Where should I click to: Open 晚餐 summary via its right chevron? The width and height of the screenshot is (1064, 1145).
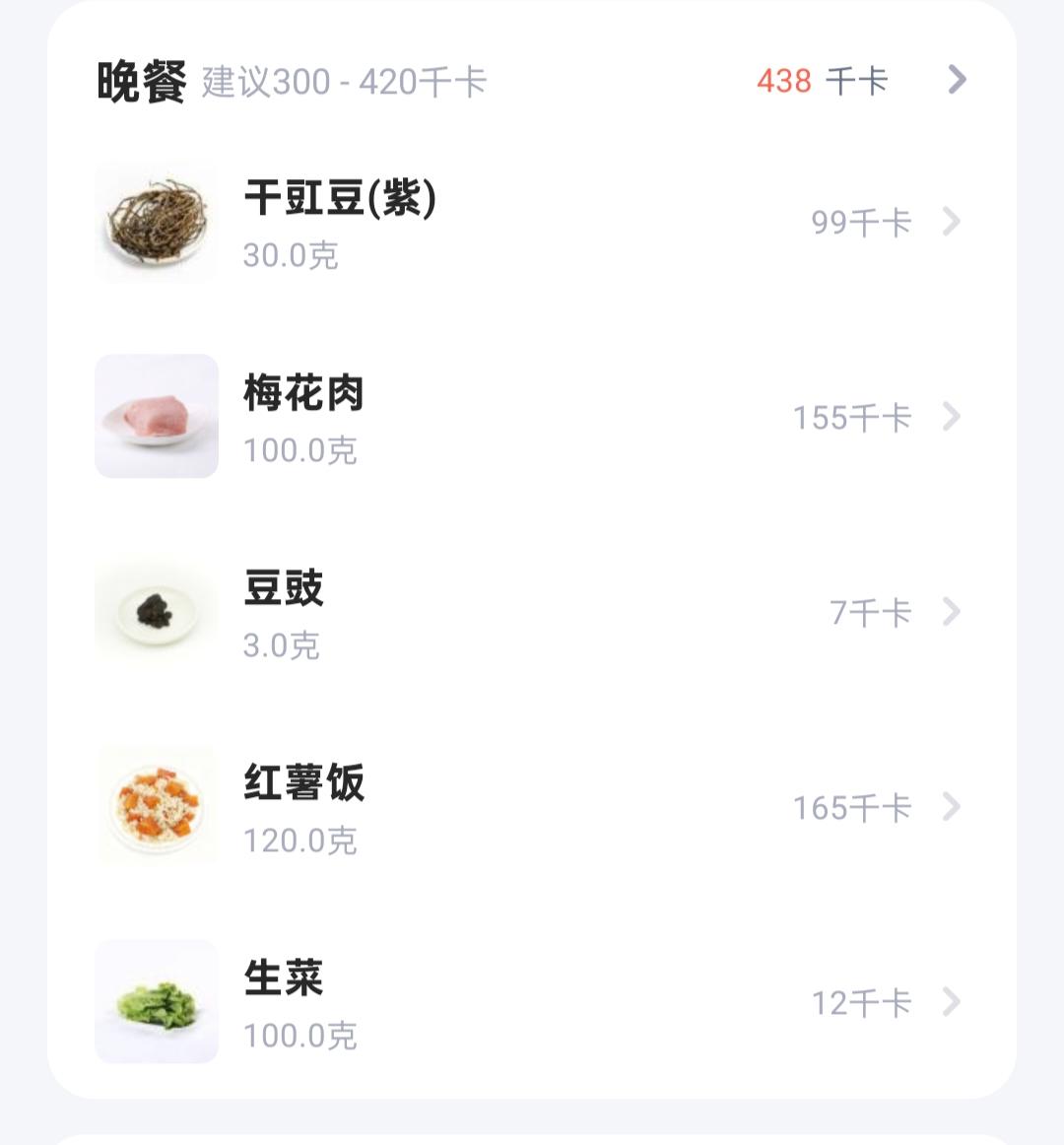954,81
